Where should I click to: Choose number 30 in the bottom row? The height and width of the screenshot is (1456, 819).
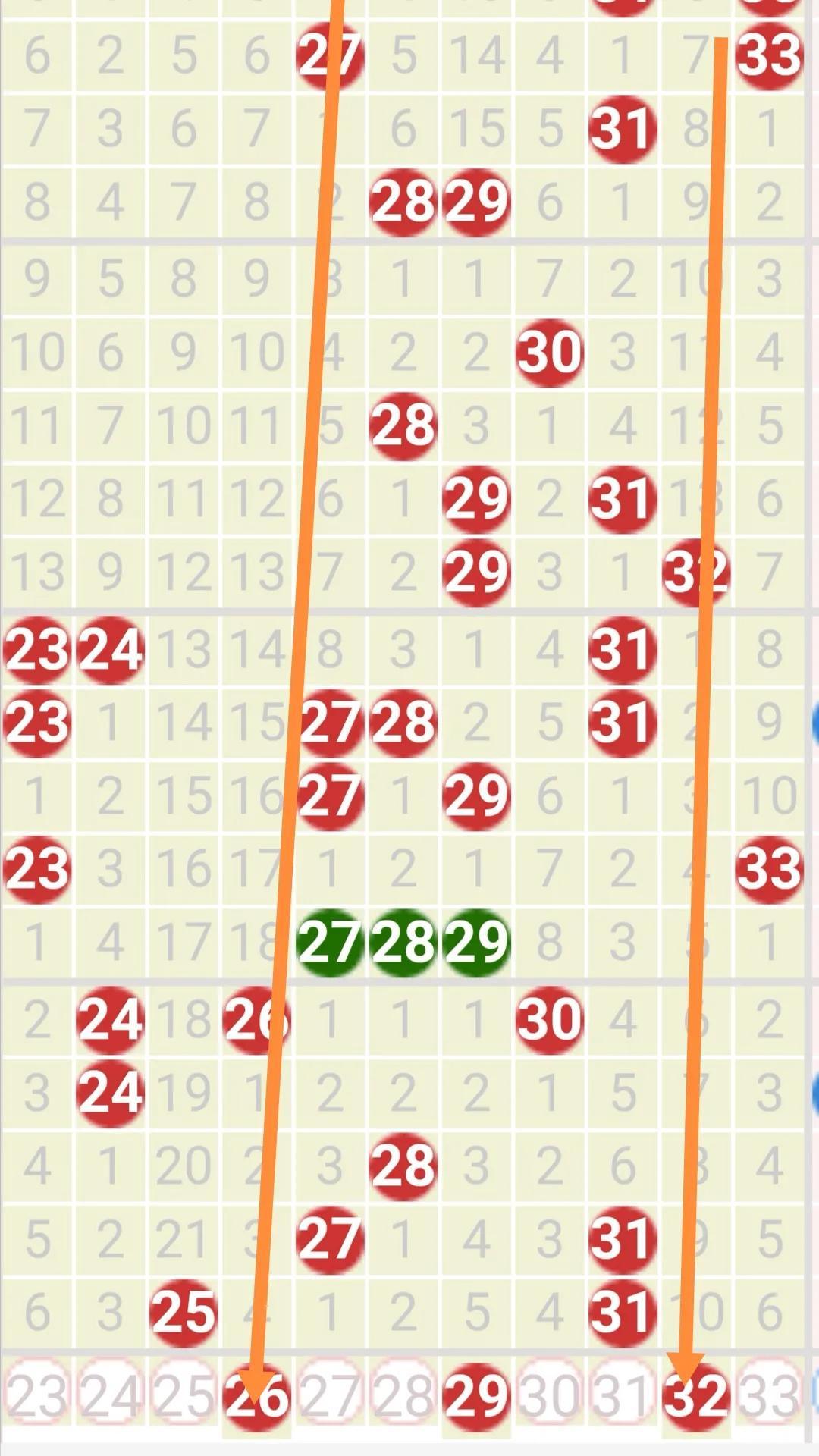click(549, 1395)
